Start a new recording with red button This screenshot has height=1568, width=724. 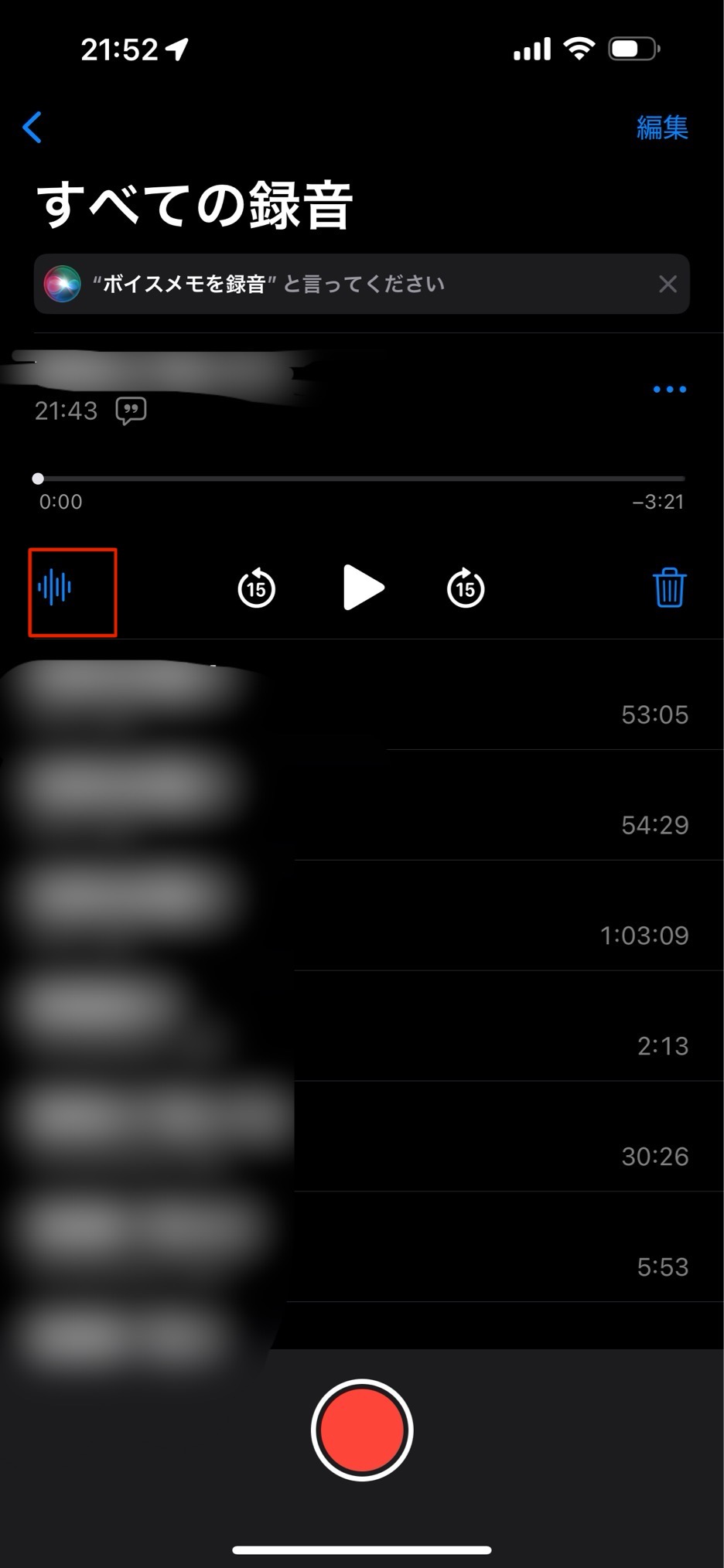[362, 1430]
